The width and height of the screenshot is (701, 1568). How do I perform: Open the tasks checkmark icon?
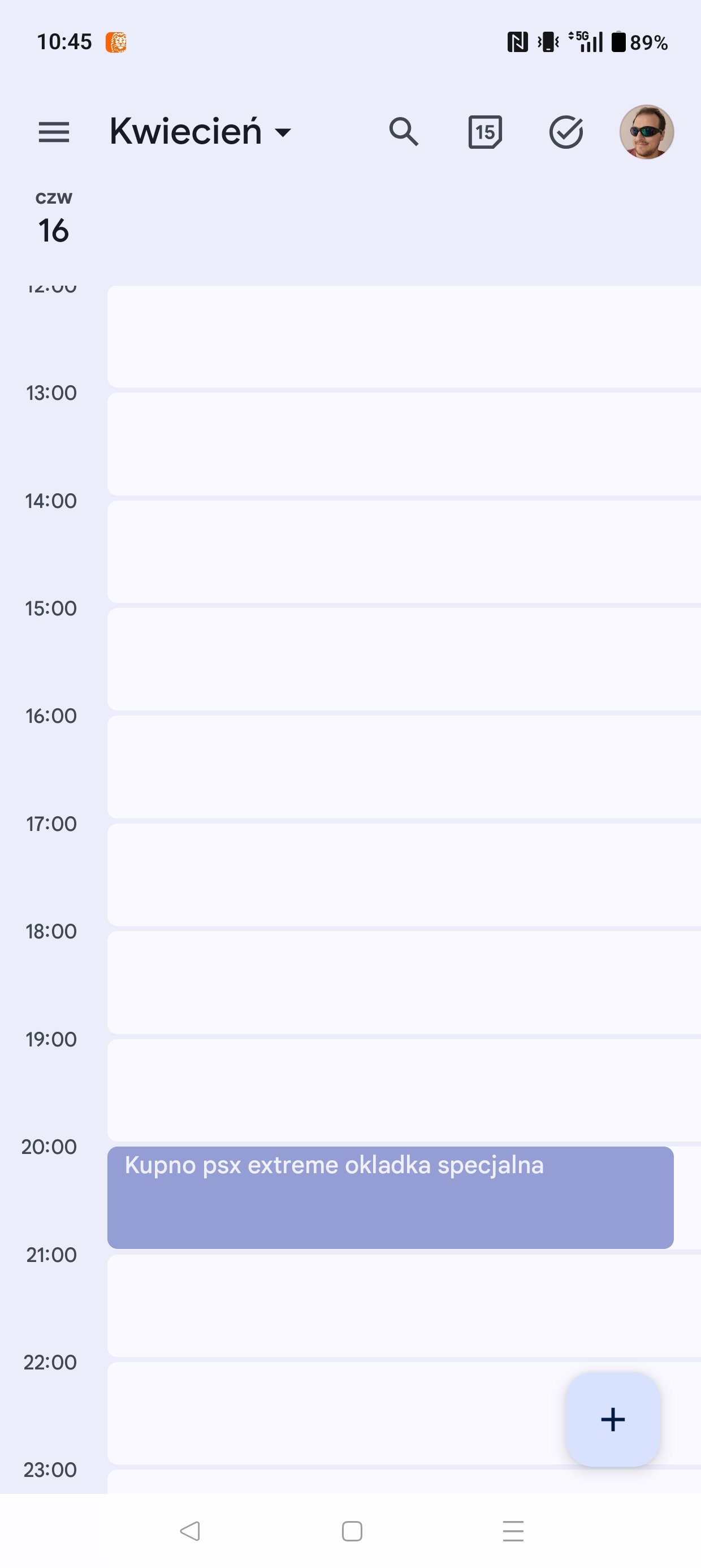click(x=566, y=132)
